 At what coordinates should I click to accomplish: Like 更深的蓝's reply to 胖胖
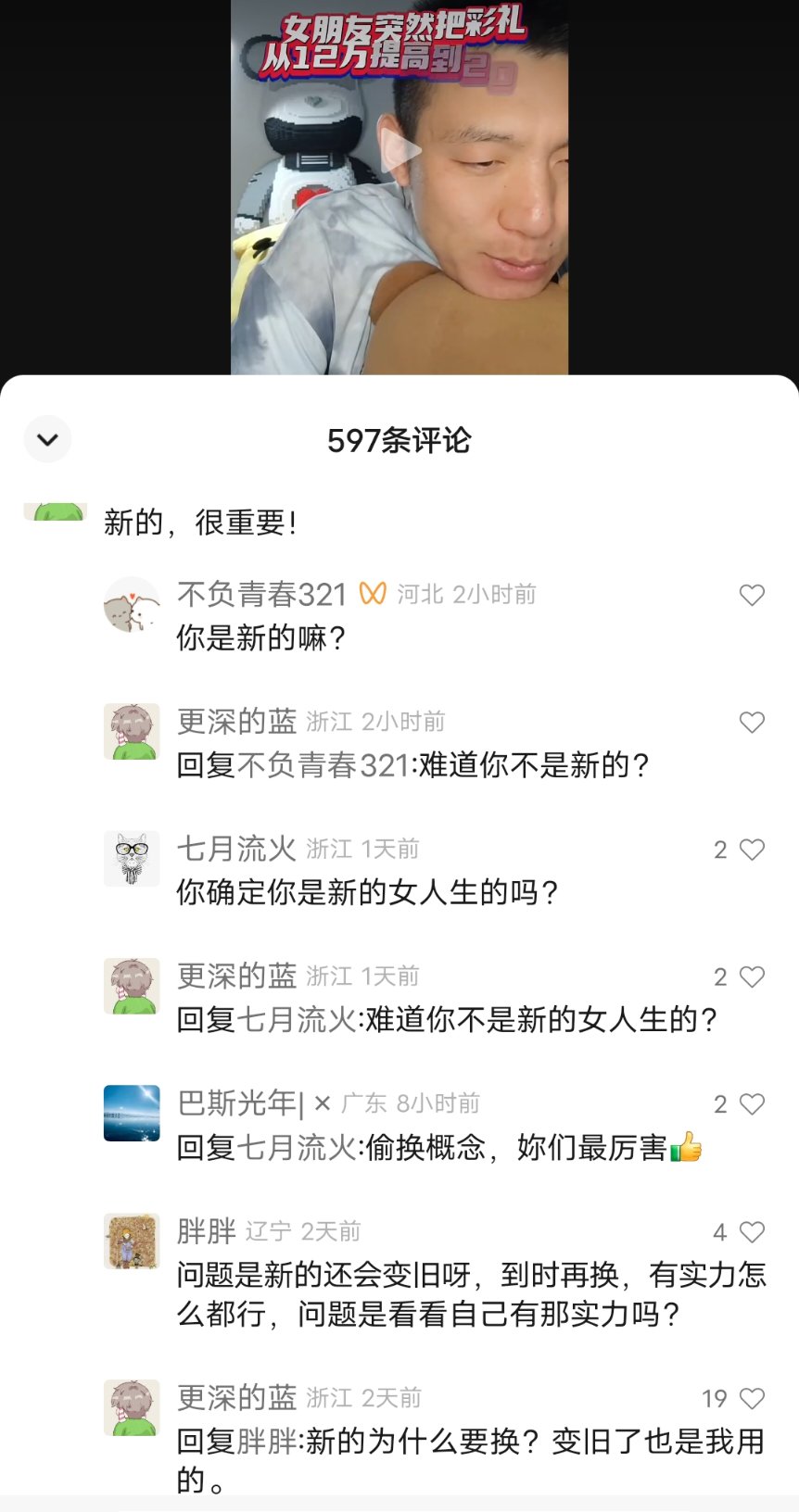pos(752,1398)
